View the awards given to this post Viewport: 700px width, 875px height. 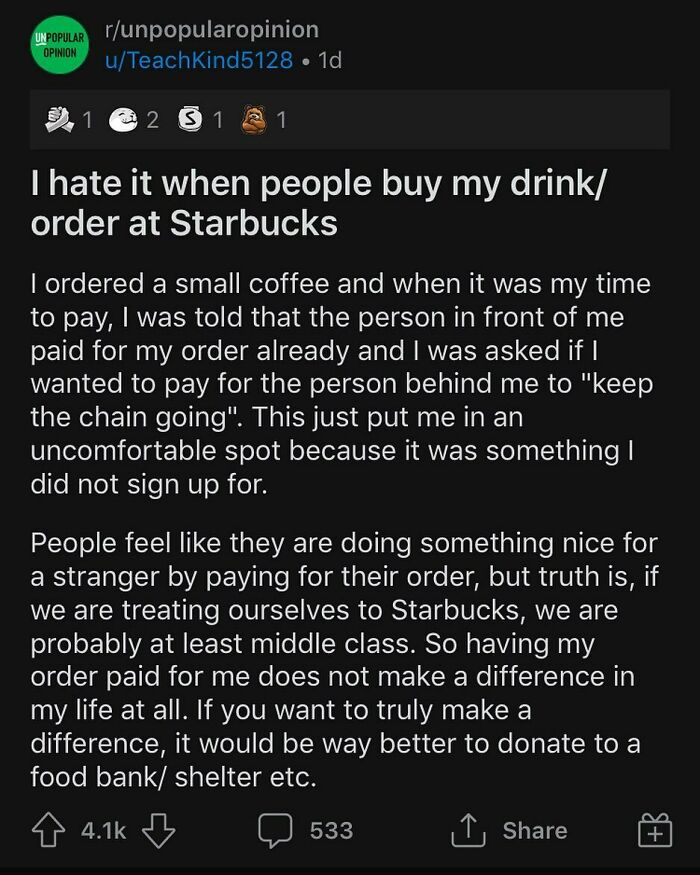tap(165, 120)
